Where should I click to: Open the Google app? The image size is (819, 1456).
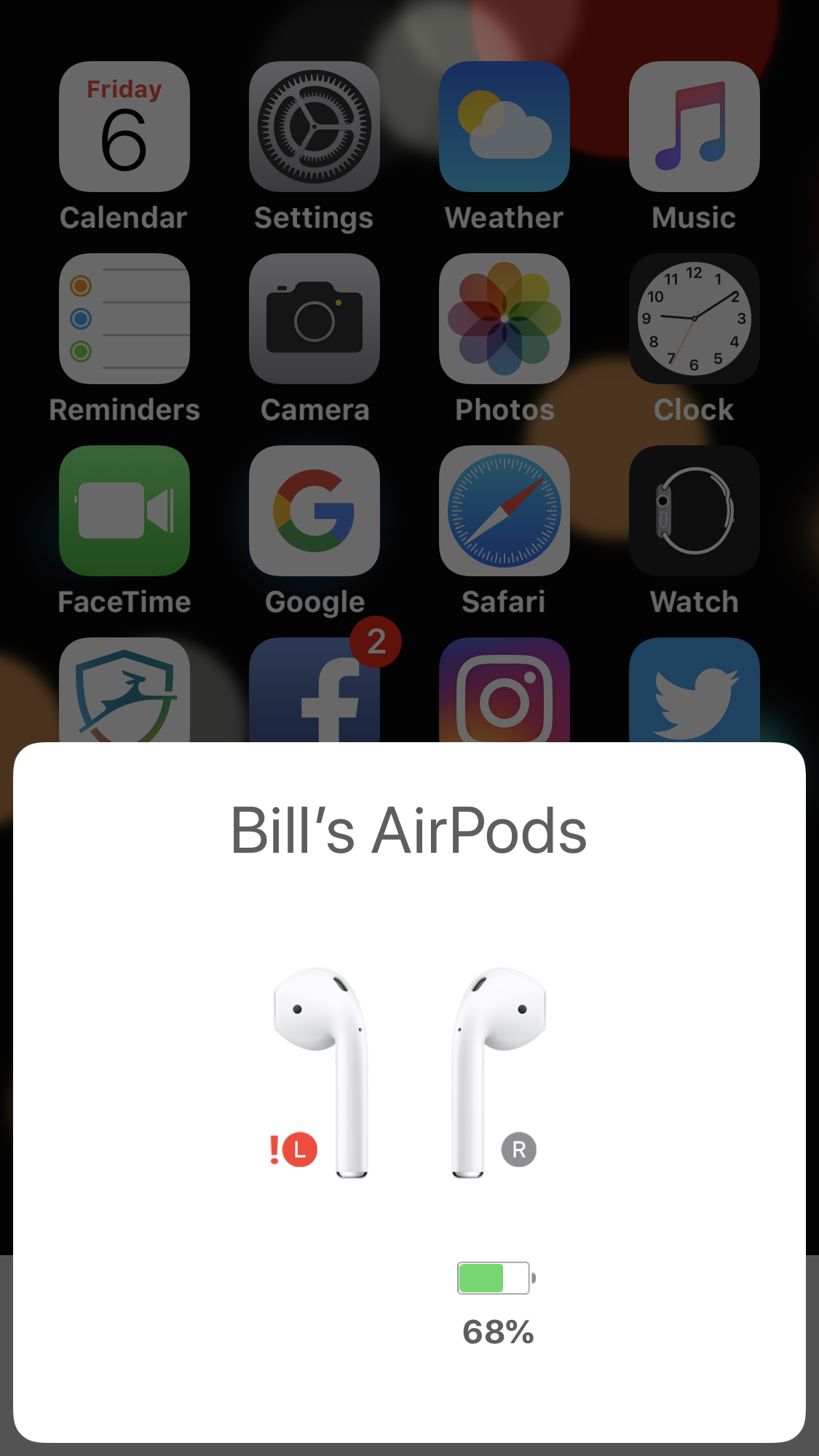pos(314,511)
